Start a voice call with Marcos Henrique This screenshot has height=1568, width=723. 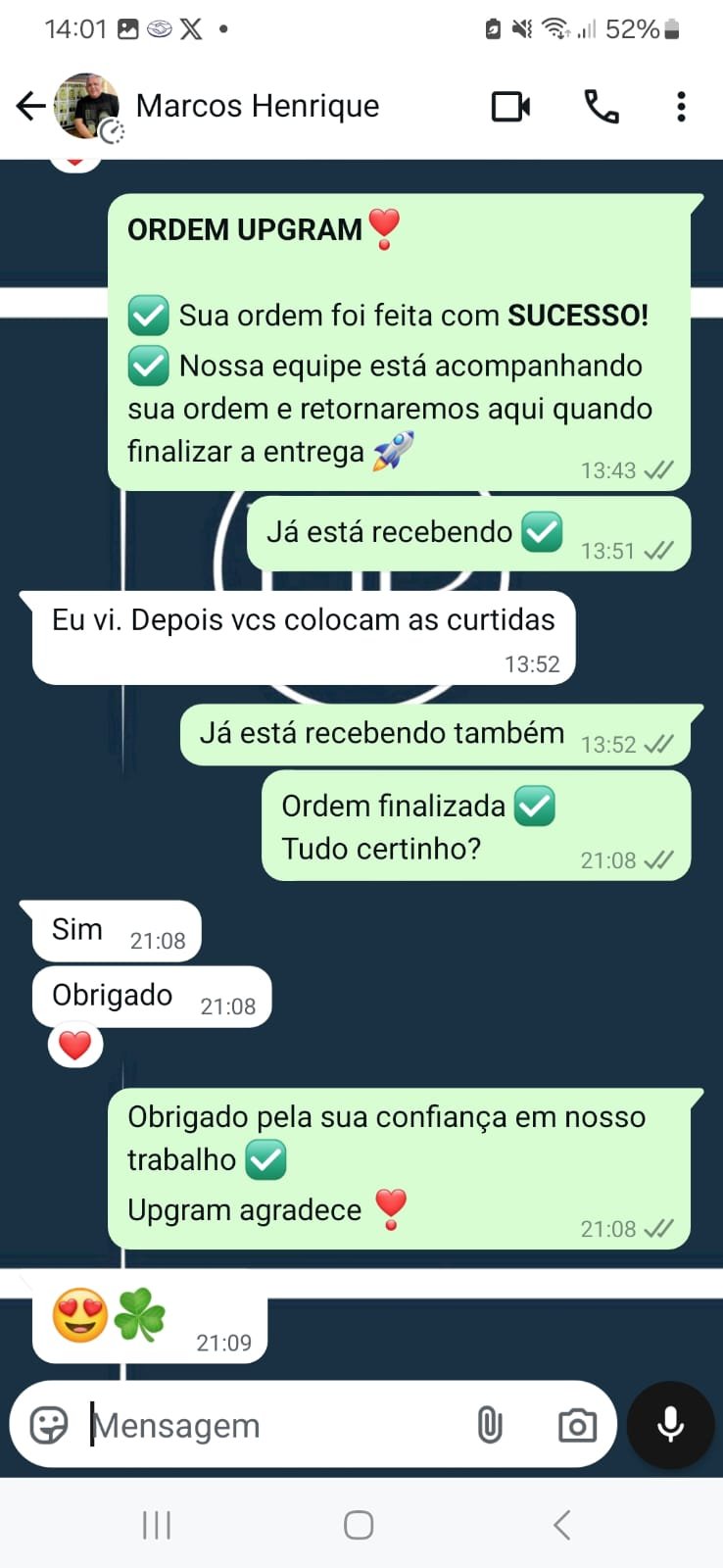[x=601, y=106]
